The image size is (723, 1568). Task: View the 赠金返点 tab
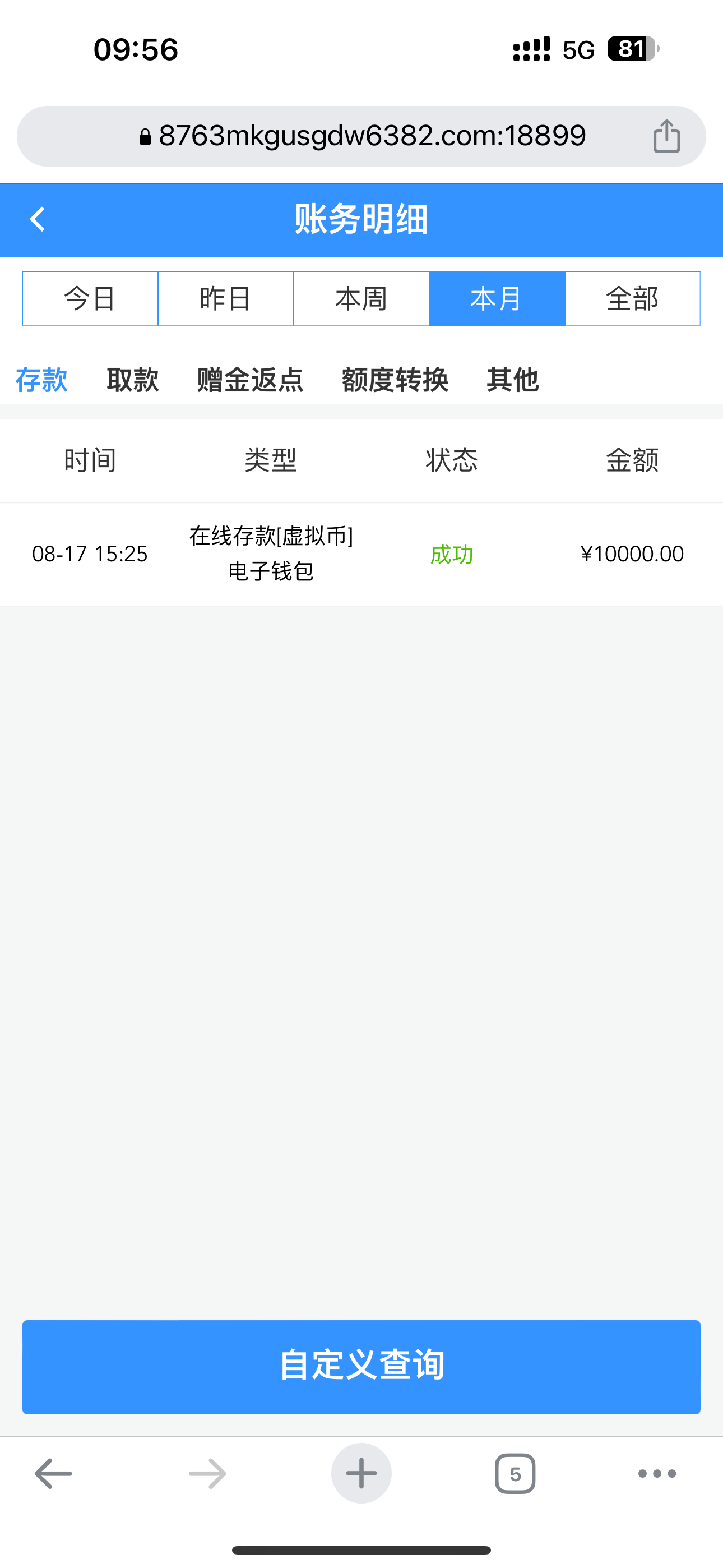pyautogui.click(x=250, y=380)
